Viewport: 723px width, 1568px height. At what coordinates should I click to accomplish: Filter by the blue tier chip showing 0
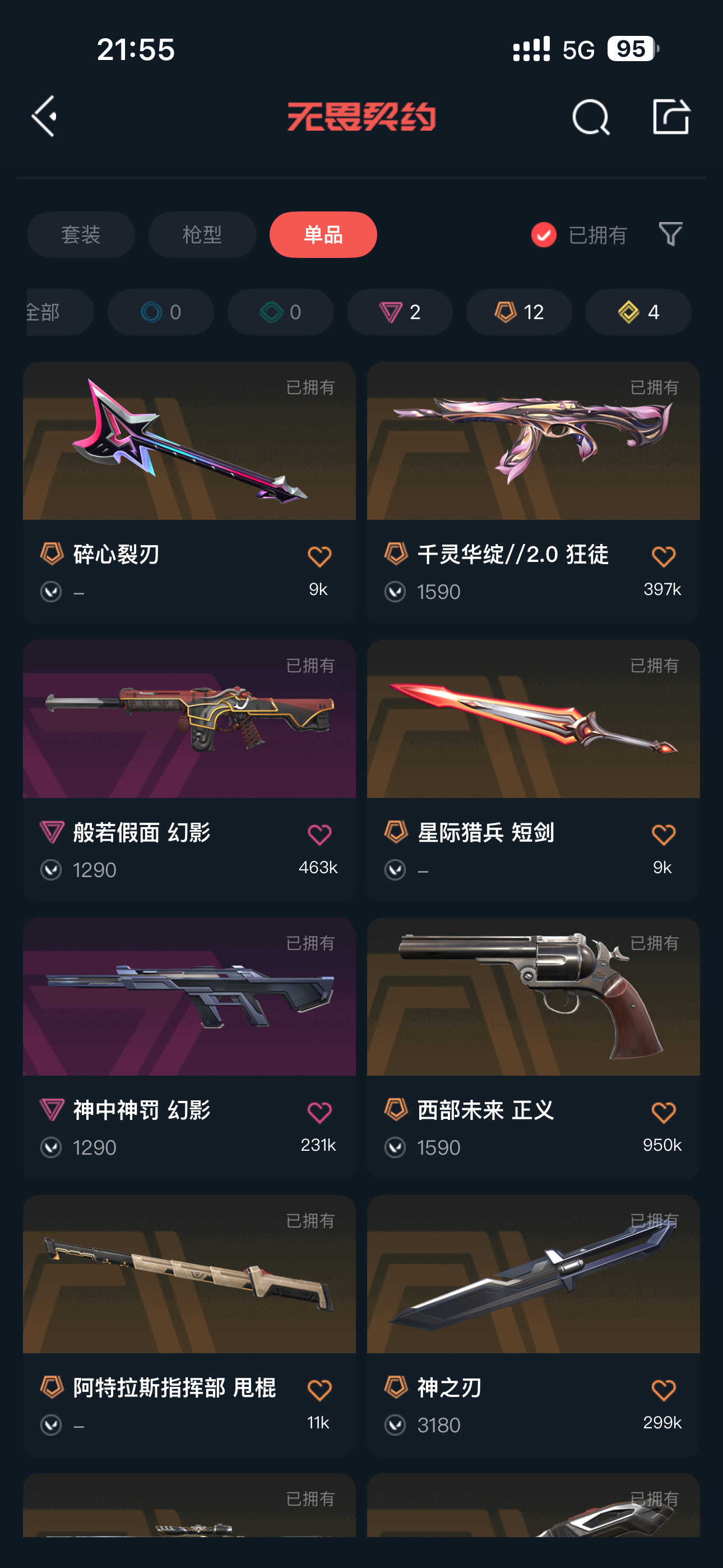coord(161,312)
